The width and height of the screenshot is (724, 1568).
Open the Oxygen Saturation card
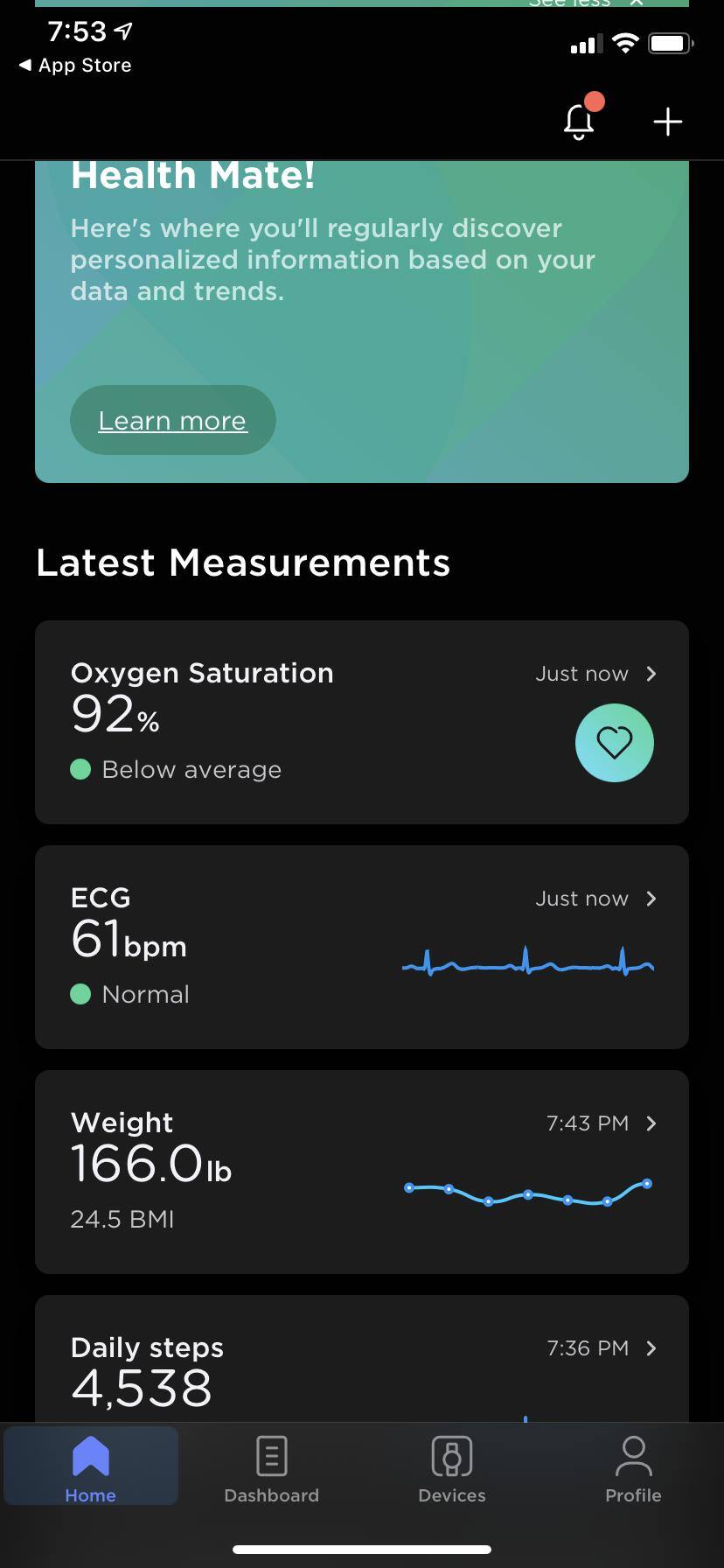click(361, 721)
